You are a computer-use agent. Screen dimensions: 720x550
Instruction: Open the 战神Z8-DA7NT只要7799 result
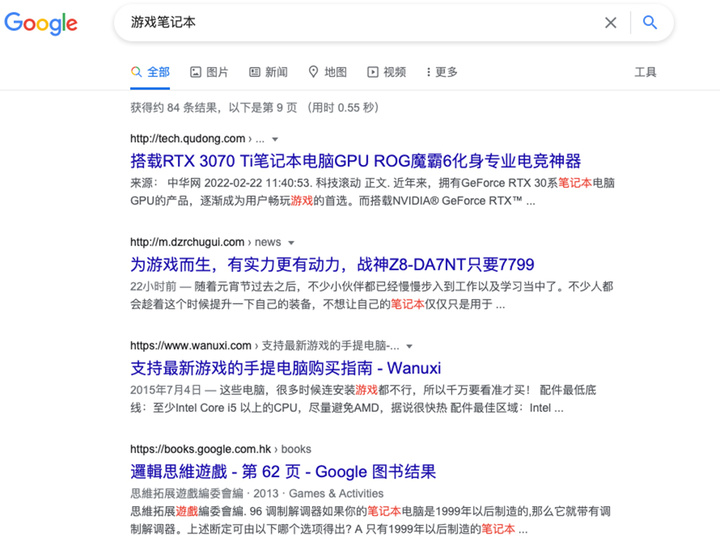(332, 265)
